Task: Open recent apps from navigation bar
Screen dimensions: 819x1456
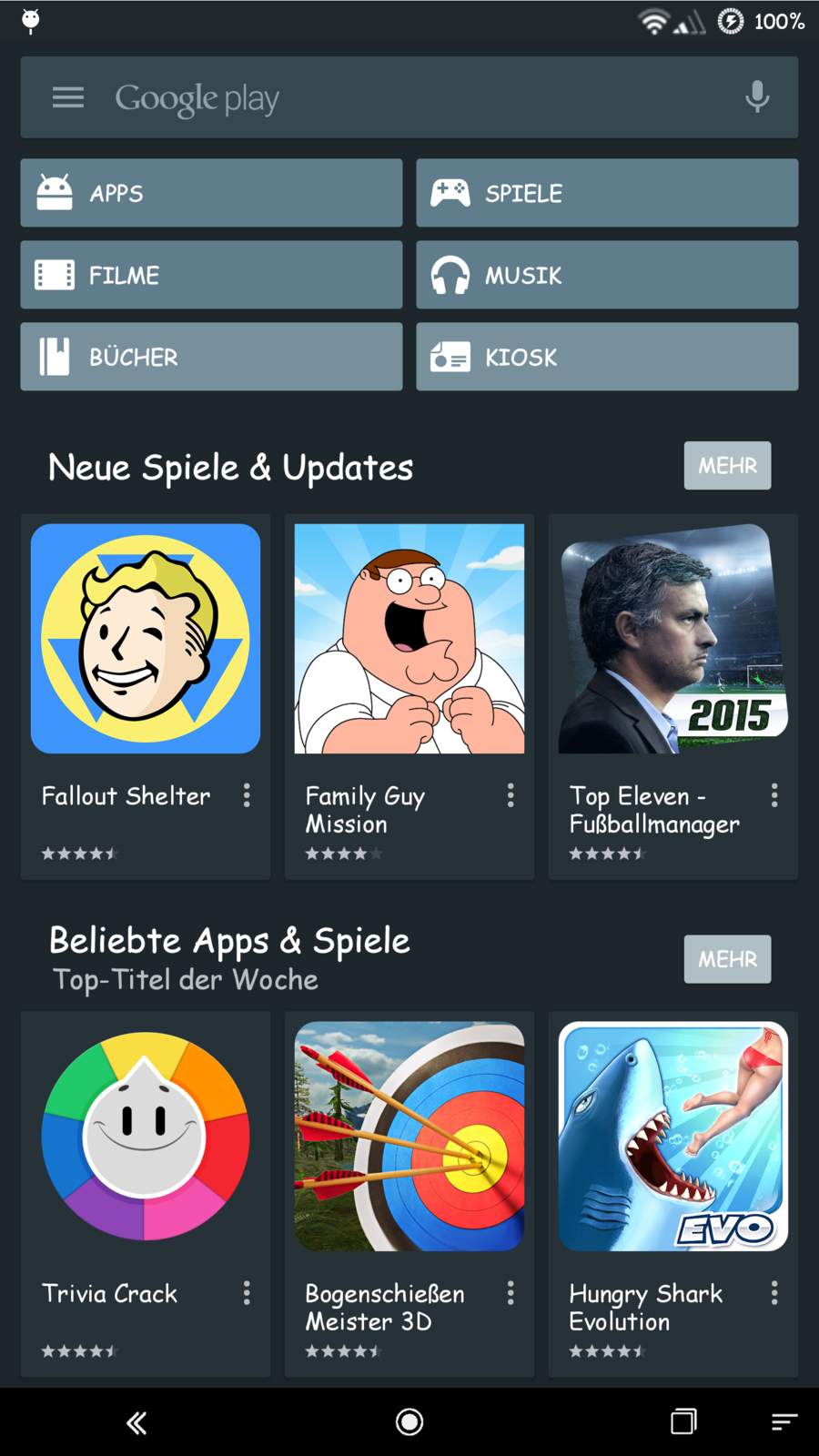Action: tap(683, 1422)
